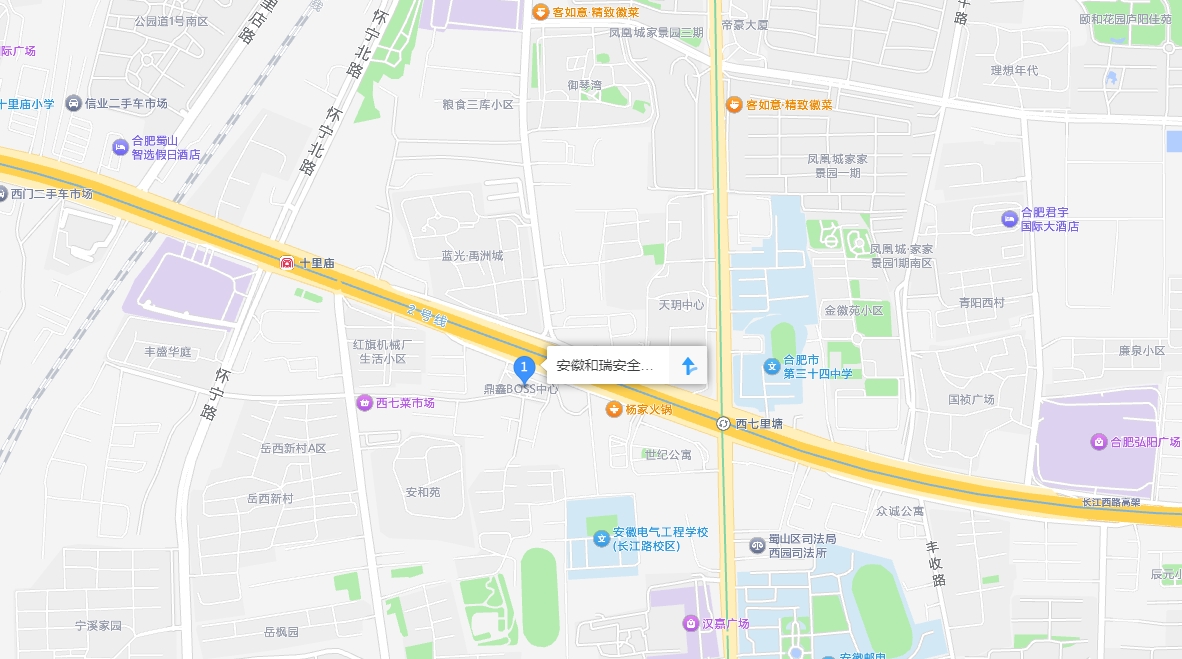The height and width of the screenshot is (659, 1182).
Task: Open the 杨家火锅 restaurant marker
Action: click(x=614, y=409)
